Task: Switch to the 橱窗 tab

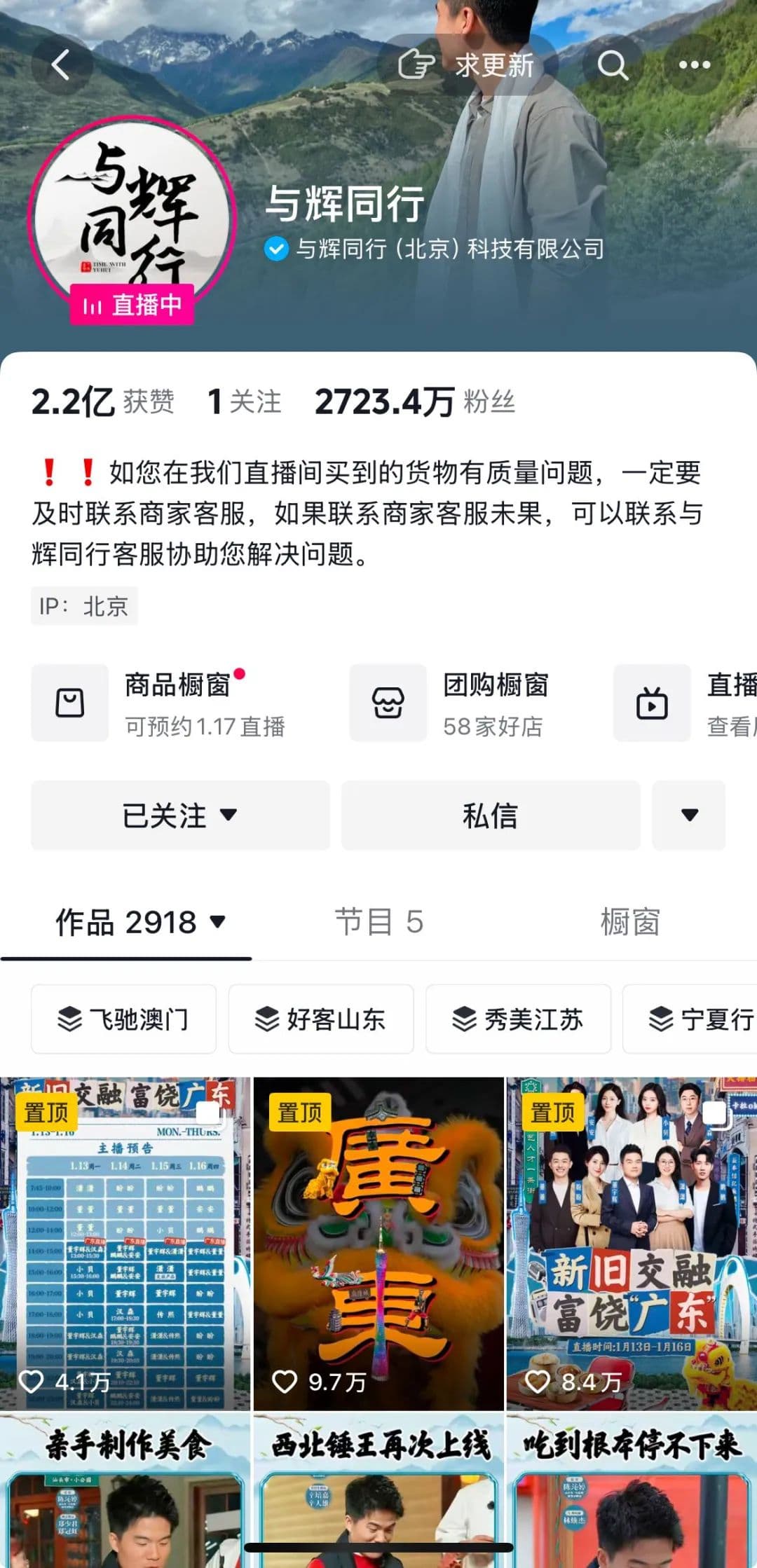Action: click(x=629, y=922)
